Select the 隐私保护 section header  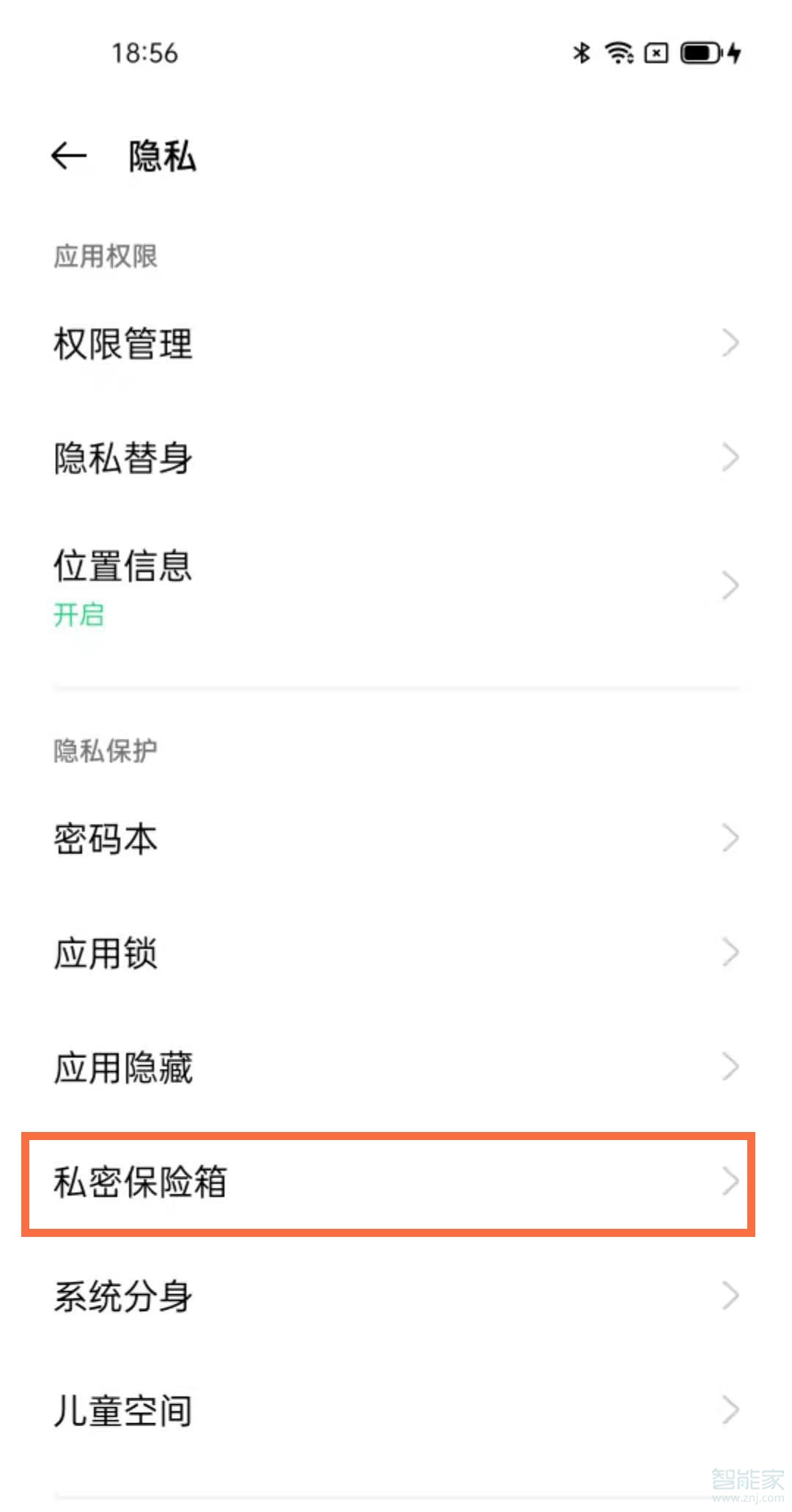105,749
